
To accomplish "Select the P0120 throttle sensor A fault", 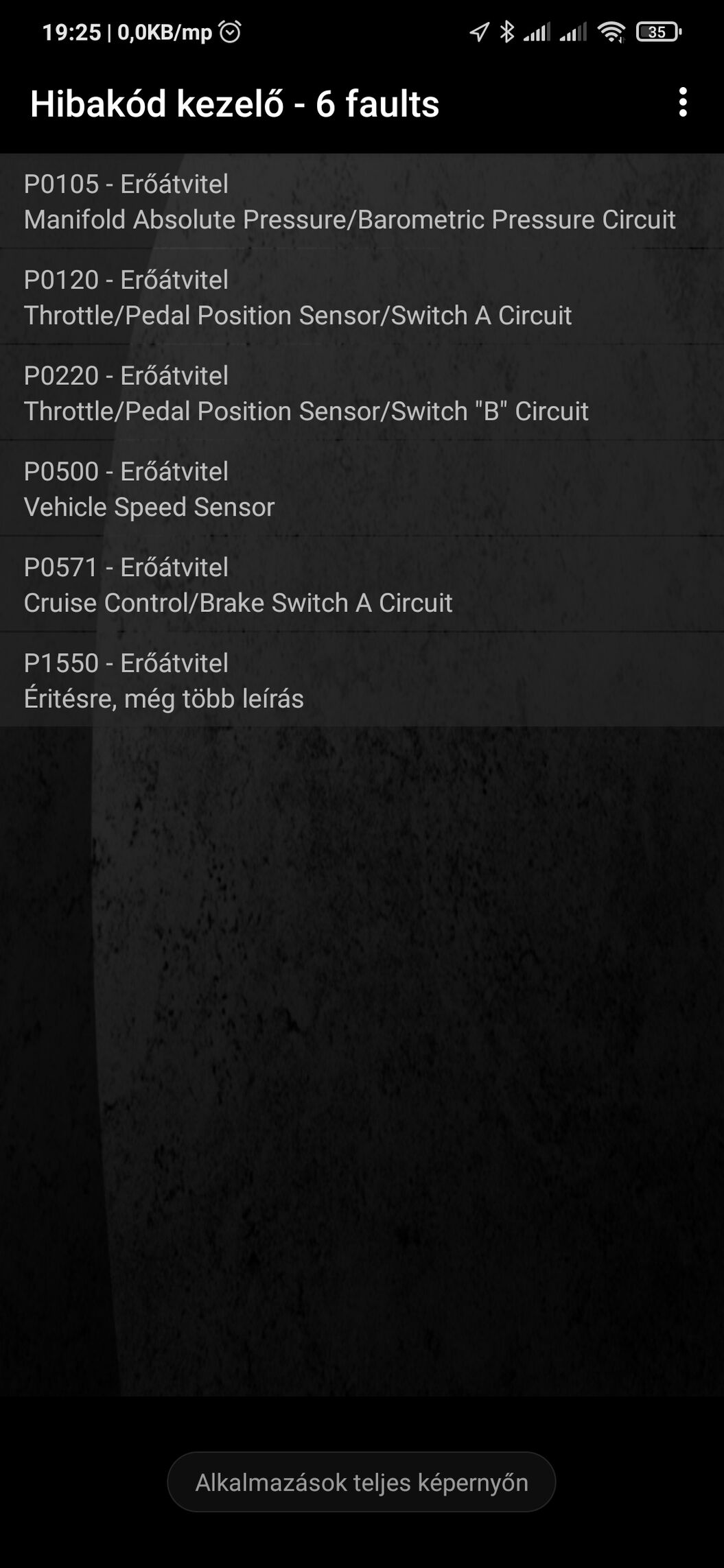I will pyautogui.click(x=362, y=297).
